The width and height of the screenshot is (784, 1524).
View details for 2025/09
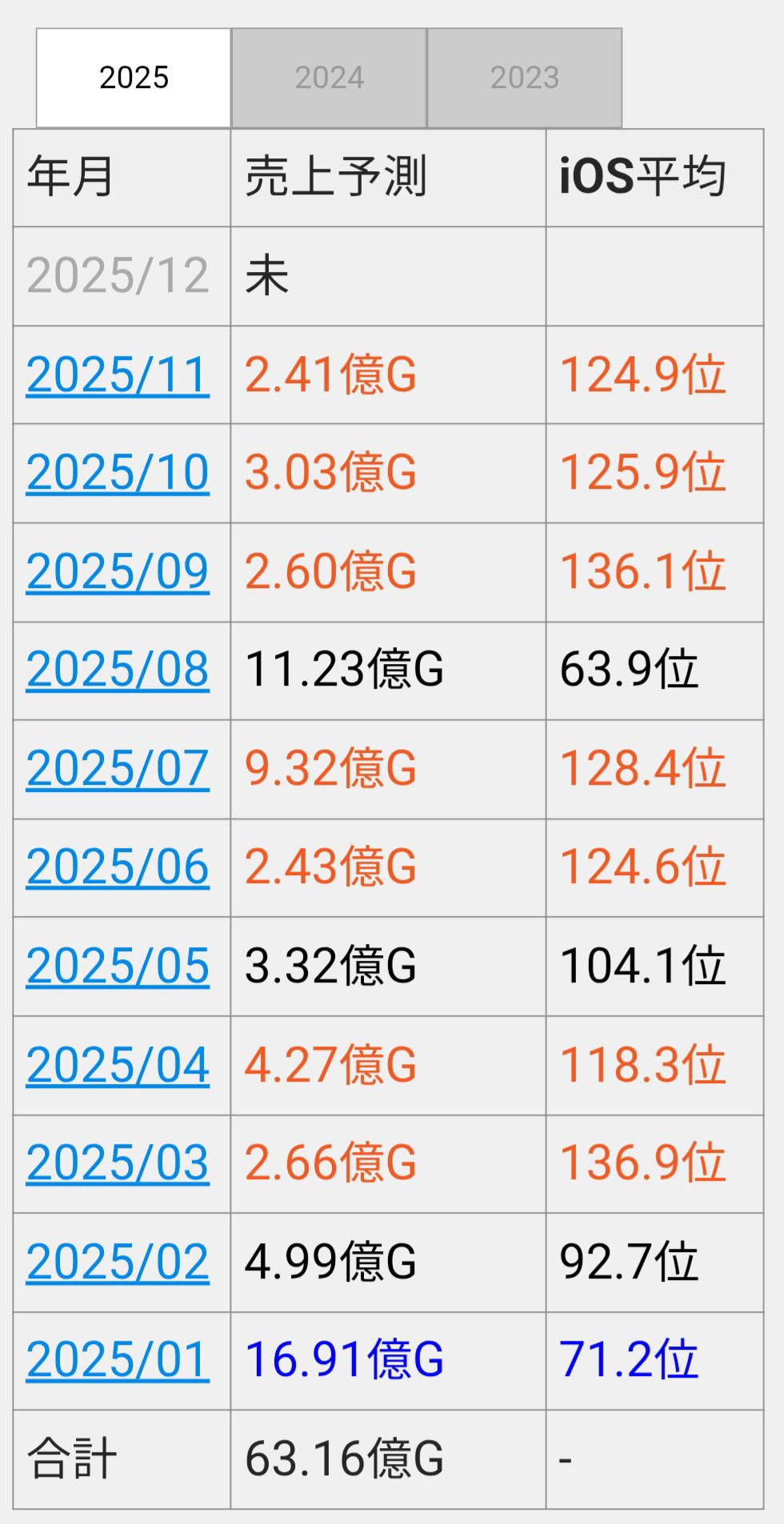(x=118, y=571)
